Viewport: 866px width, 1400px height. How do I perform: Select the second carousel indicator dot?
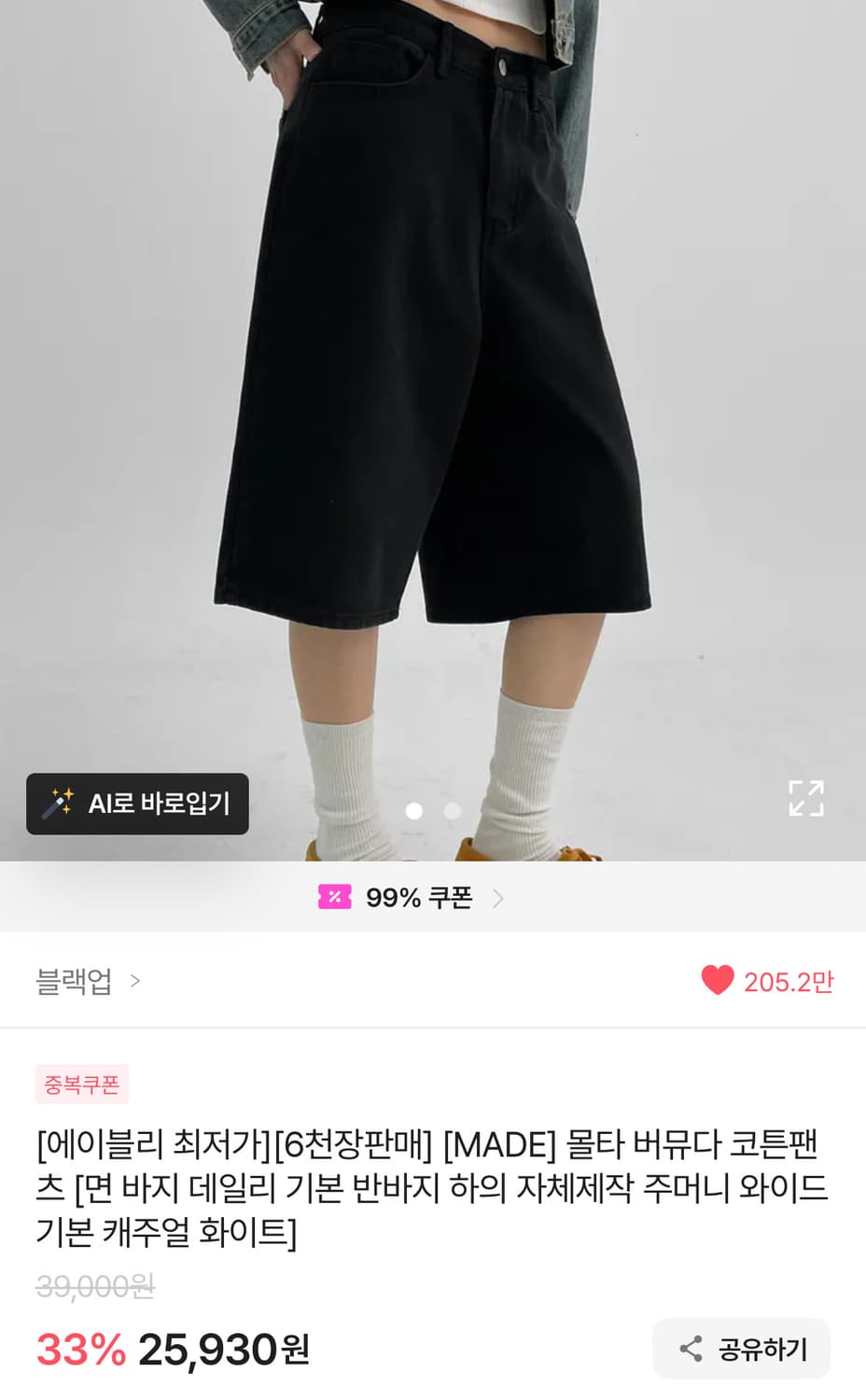tap(453, 812)
